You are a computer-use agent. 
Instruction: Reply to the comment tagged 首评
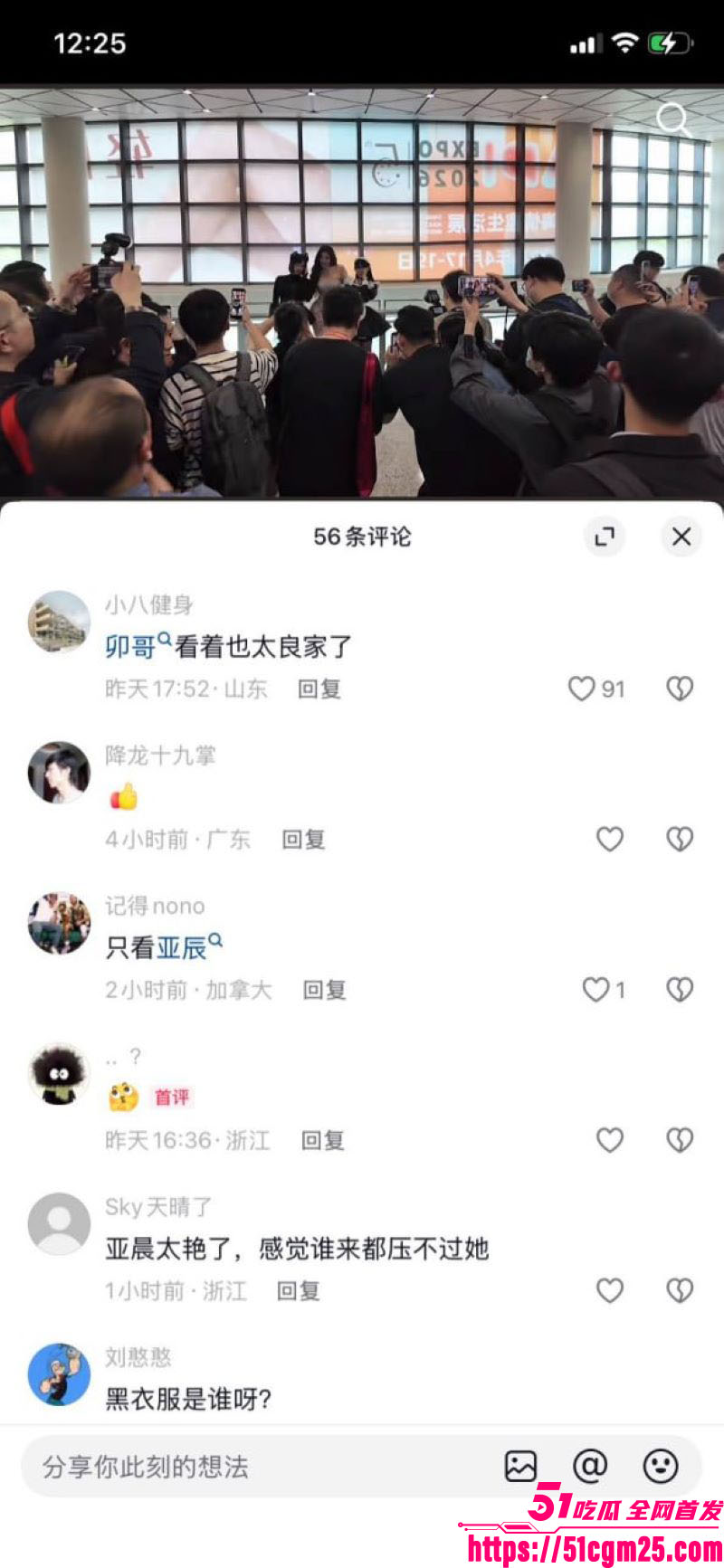click(x=323, y=1141)
